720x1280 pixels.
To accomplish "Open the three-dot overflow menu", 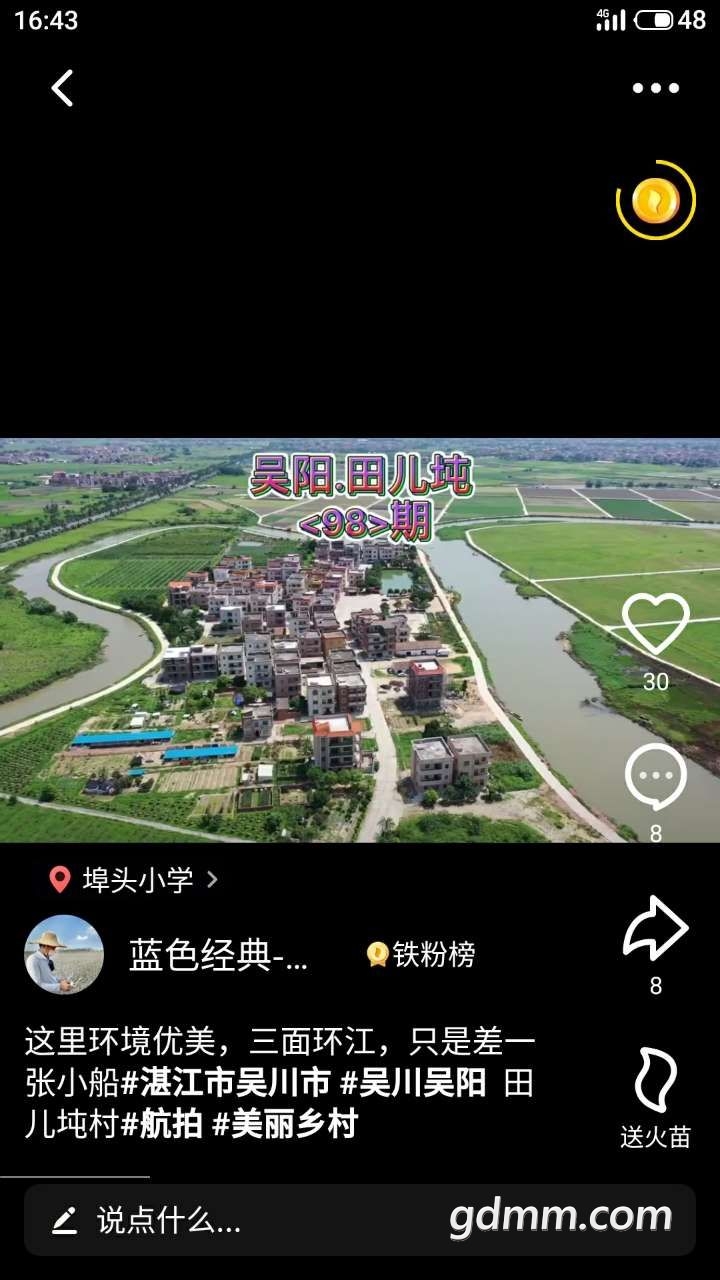I will point(655,88).
